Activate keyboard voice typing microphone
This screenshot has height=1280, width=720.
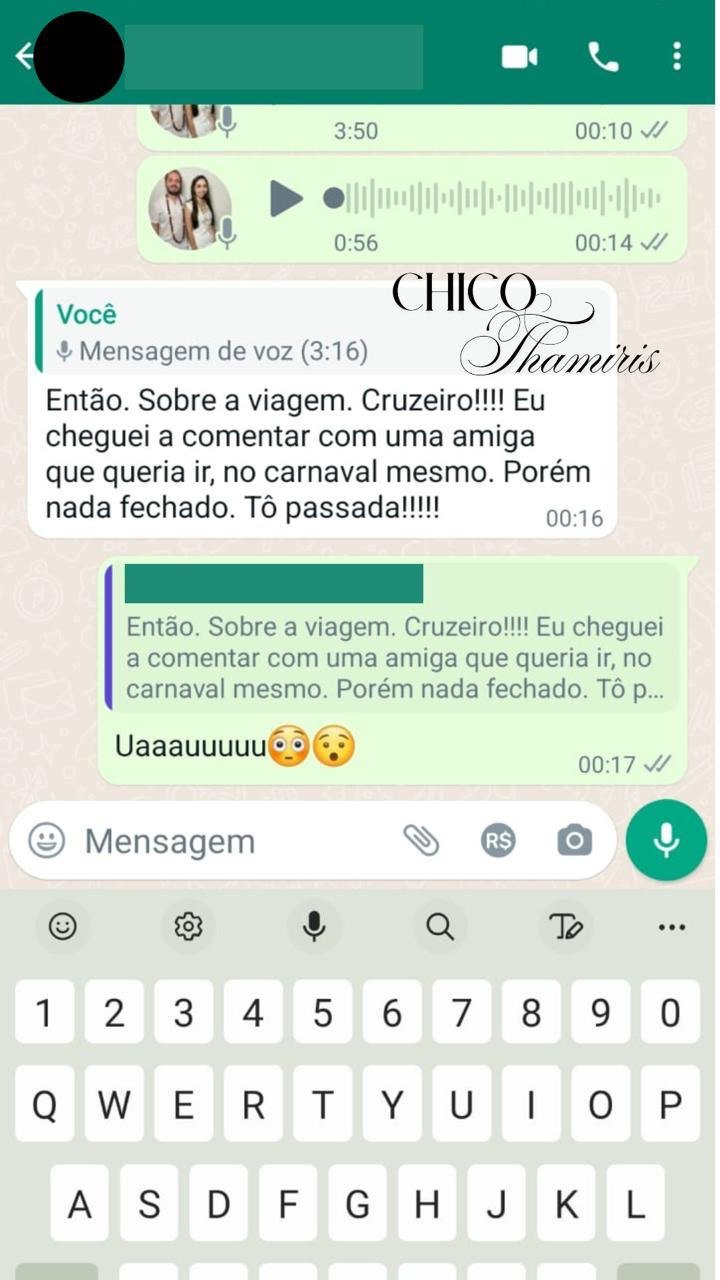click(x=314, y=927)
